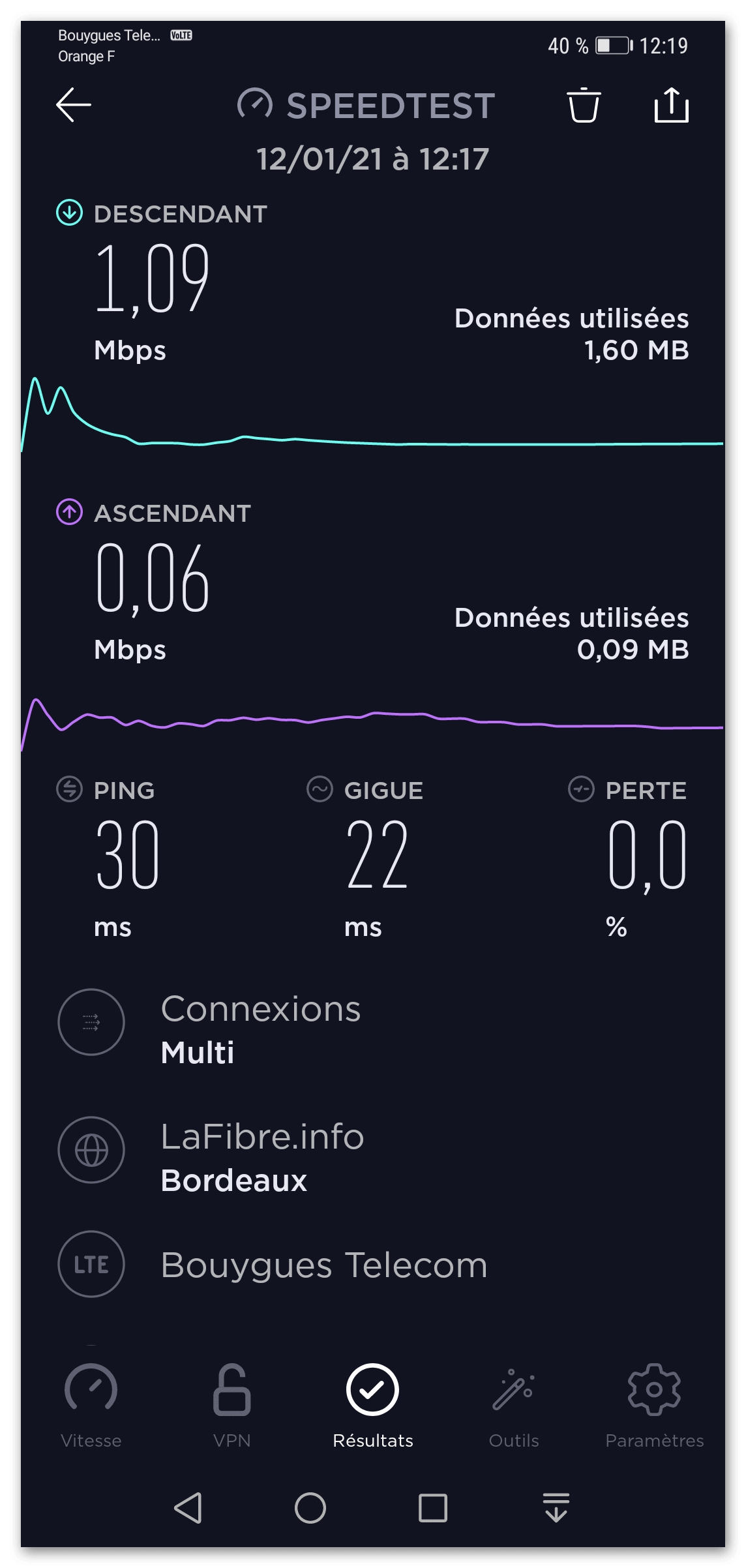
Task: Select the Résultats tab
Action: click(x=373, y=1404)
